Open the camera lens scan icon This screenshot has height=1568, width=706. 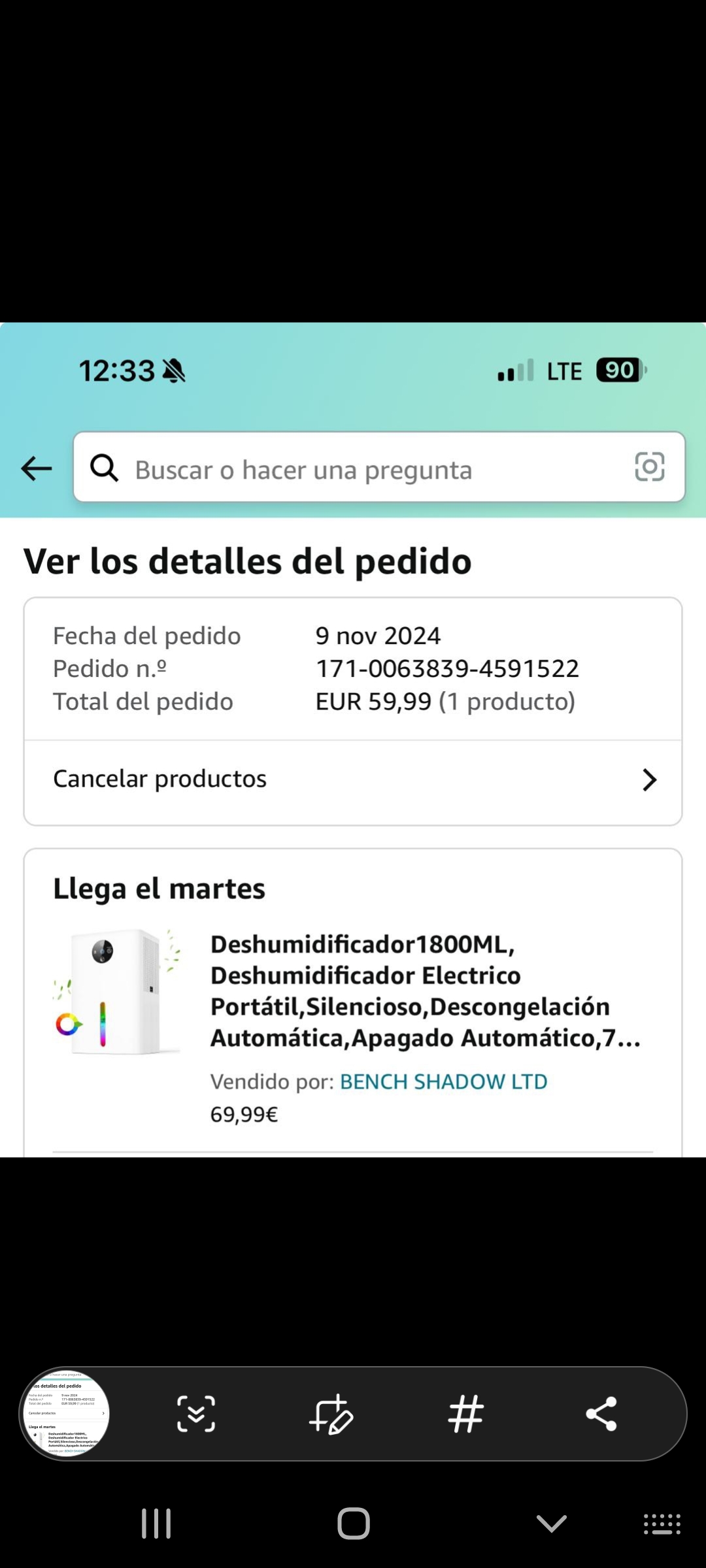coord(649,467)
